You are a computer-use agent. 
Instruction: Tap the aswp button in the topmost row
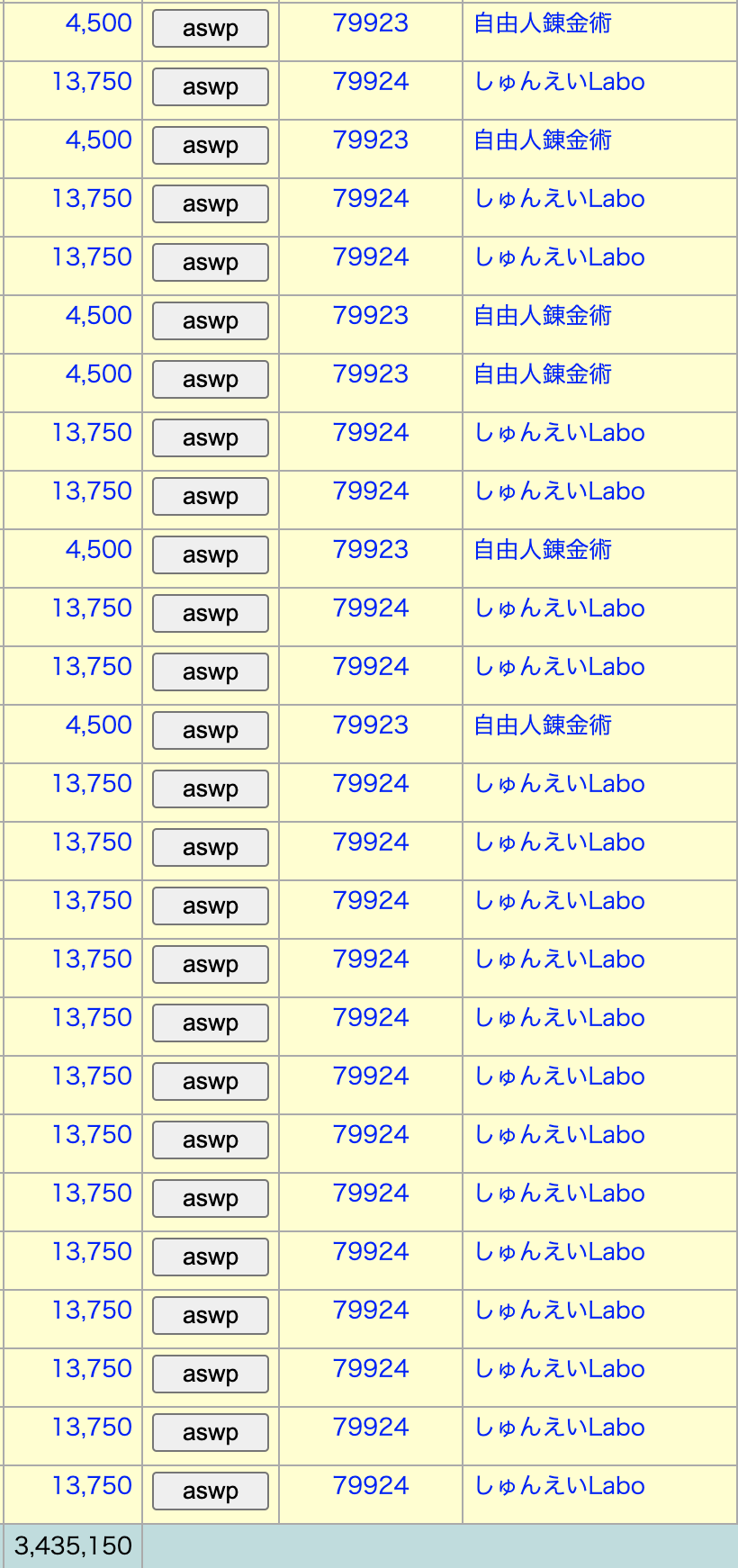click(211, 29)
